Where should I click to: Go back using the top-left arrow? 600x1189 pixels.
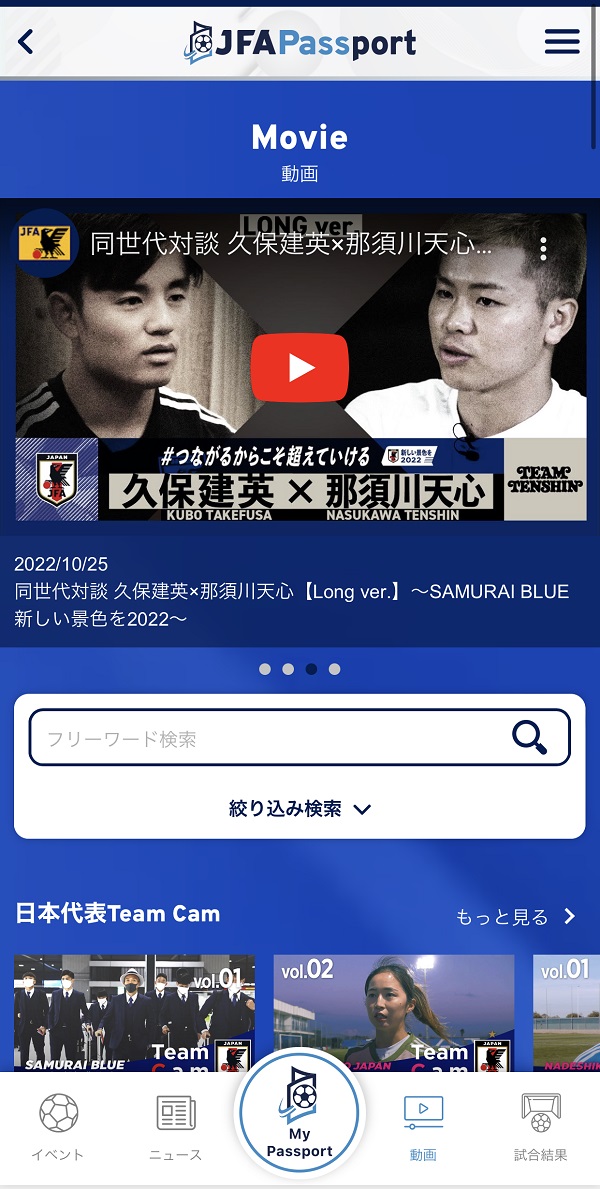(26, 42)
